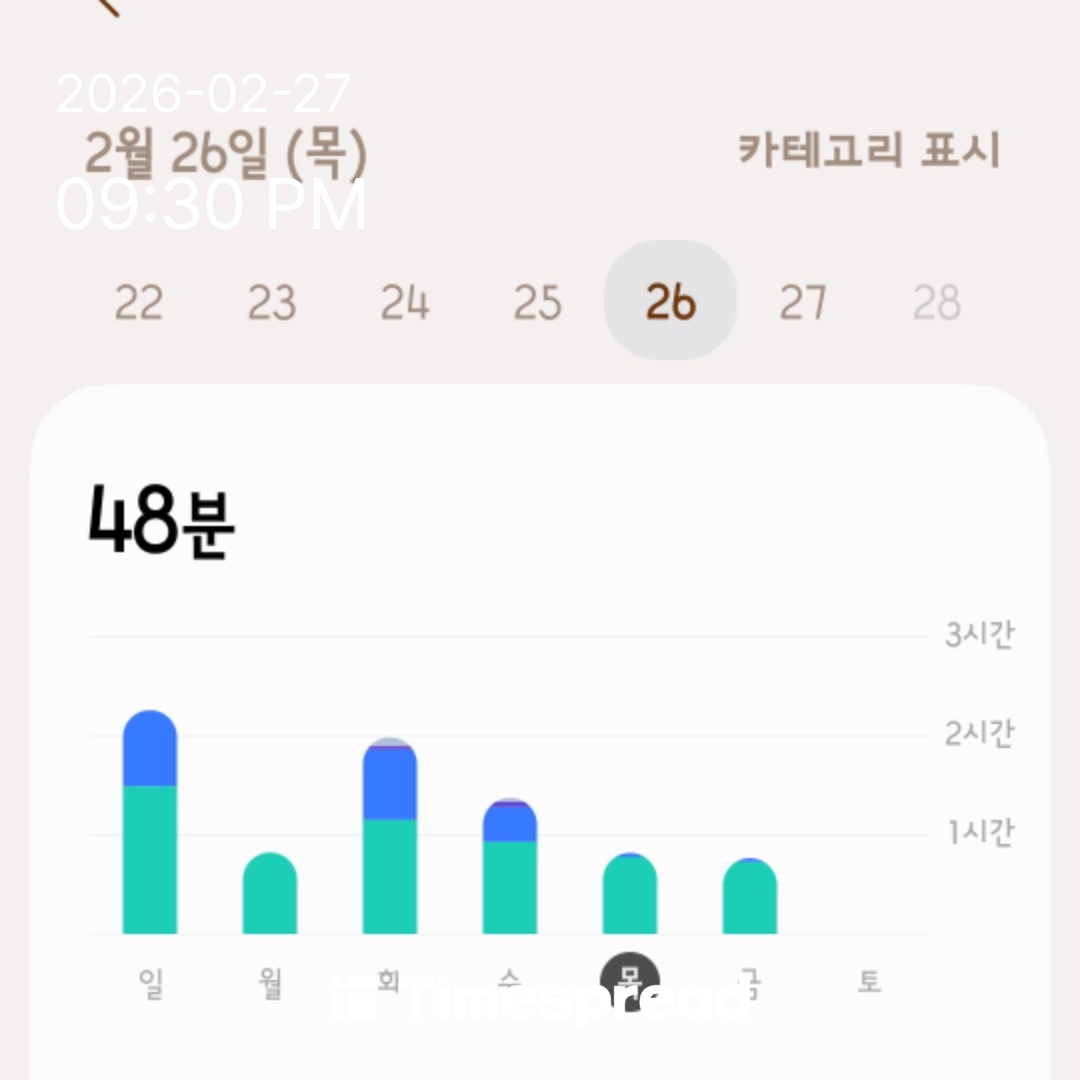Select date 22 in the week strip
1080x1080 pixels.
(138, 302)
